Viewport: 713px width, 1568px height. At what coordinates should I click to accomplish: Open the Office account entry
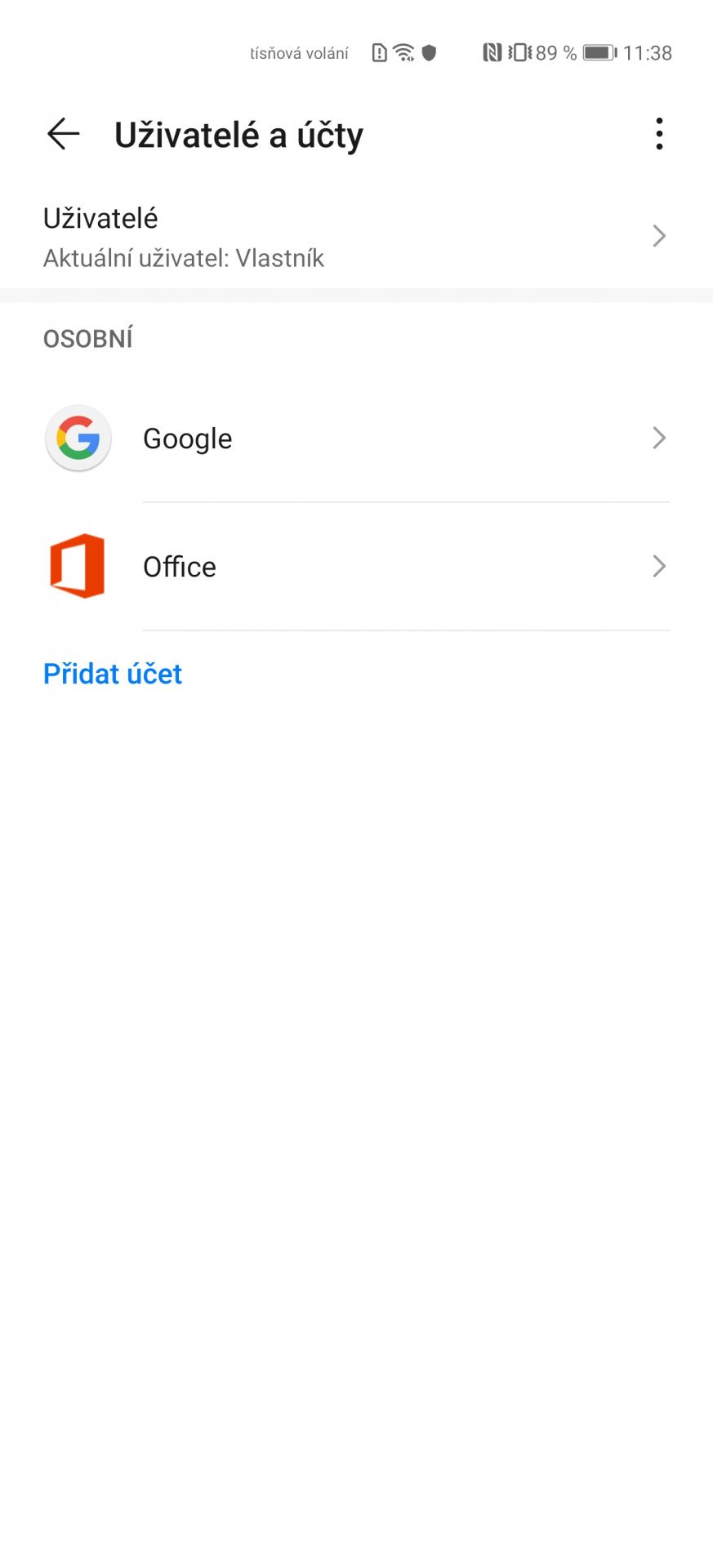pos(356,567)
